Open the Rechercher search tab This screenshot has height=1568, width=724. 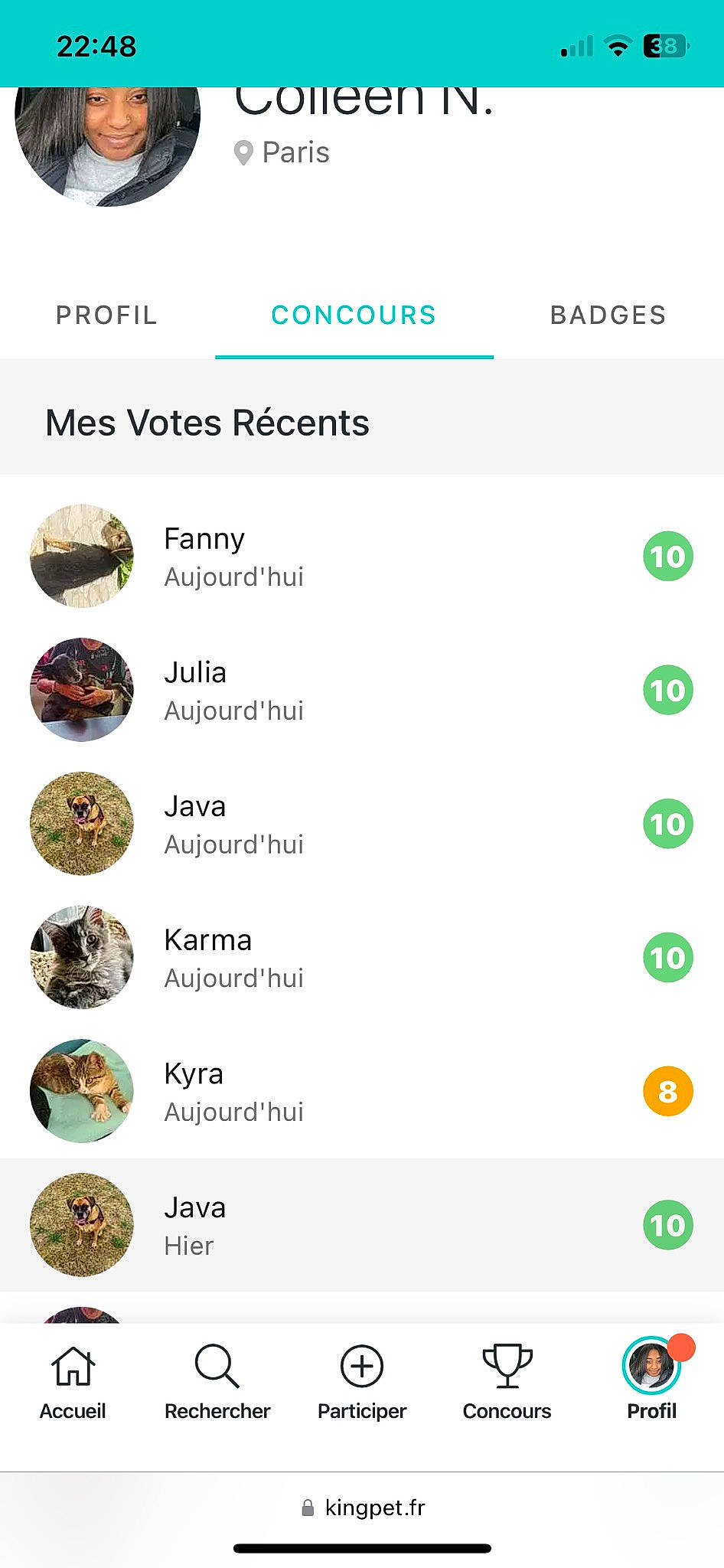217,1383
